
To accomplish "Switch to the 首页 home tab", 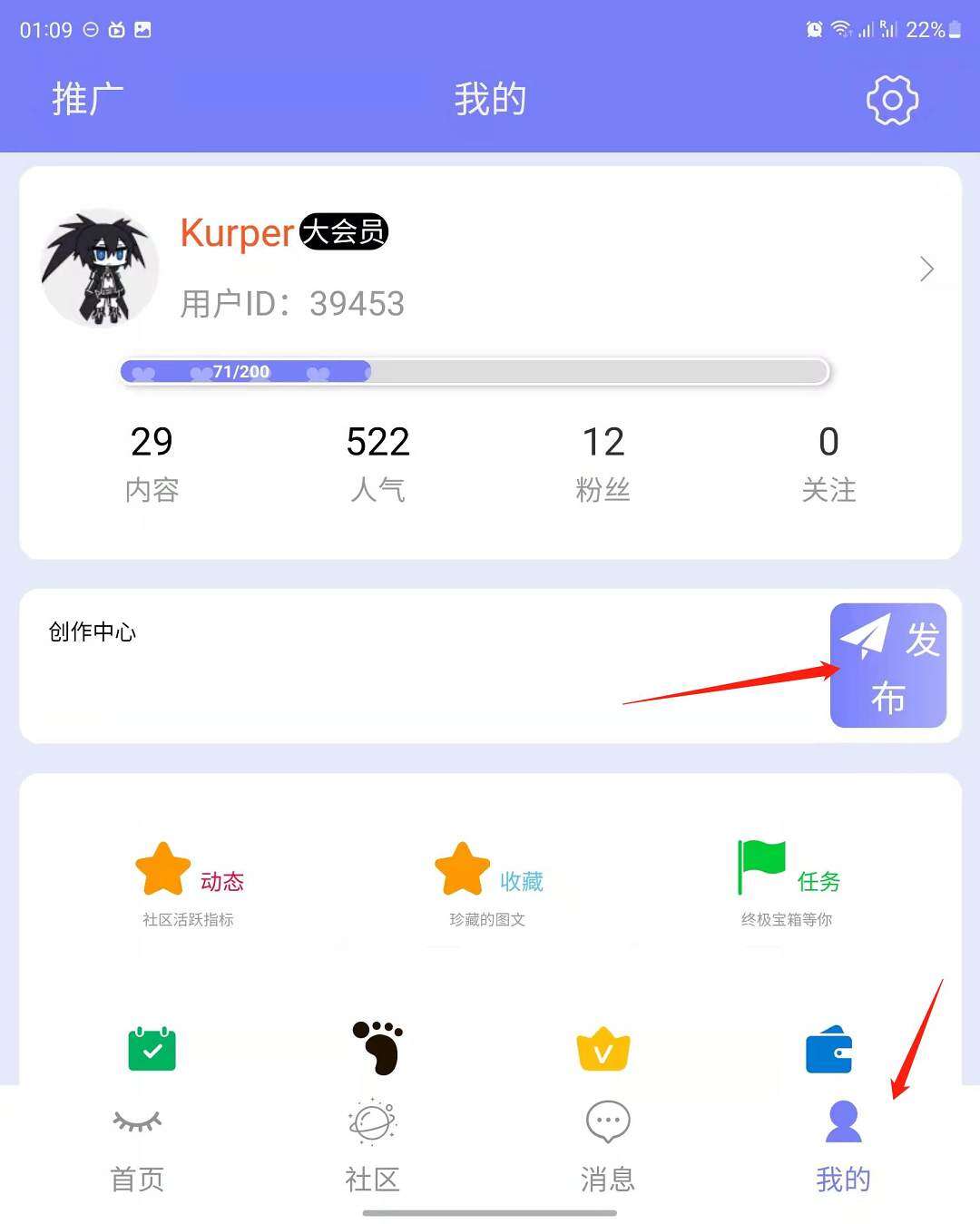I will [137, 1147].
